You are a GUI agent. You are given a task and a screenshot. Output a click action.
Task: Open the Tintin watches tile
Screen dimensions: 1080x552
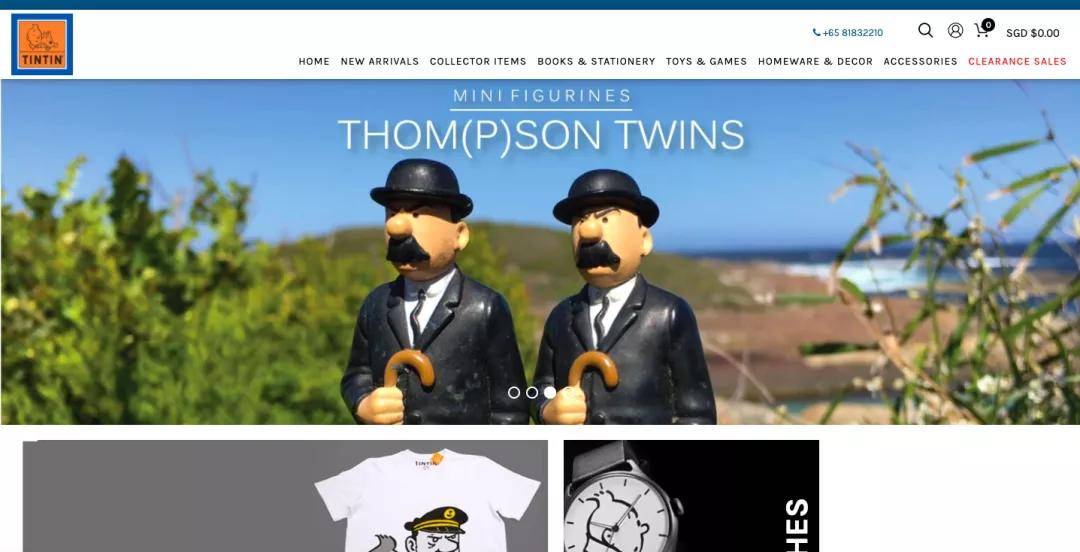[690, 496]
